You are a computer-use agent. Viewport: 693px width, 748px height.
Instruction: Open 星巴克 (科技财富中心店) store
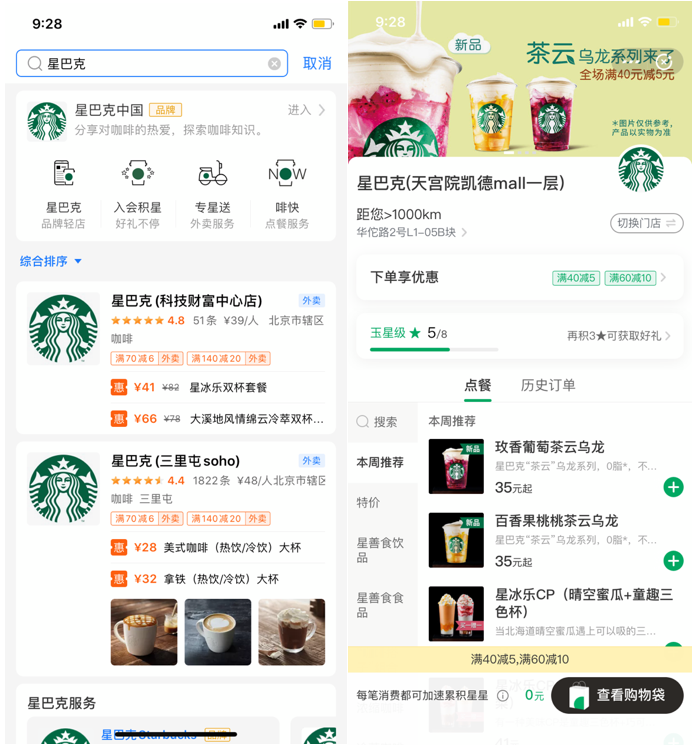pyautogui.click(x=186, y=301)
